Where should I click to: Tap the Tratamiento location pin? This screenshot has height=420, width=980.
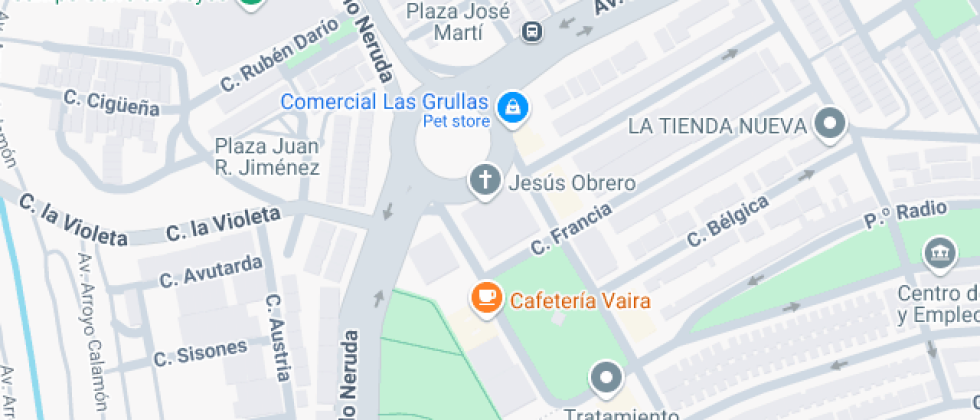[605, 379]
